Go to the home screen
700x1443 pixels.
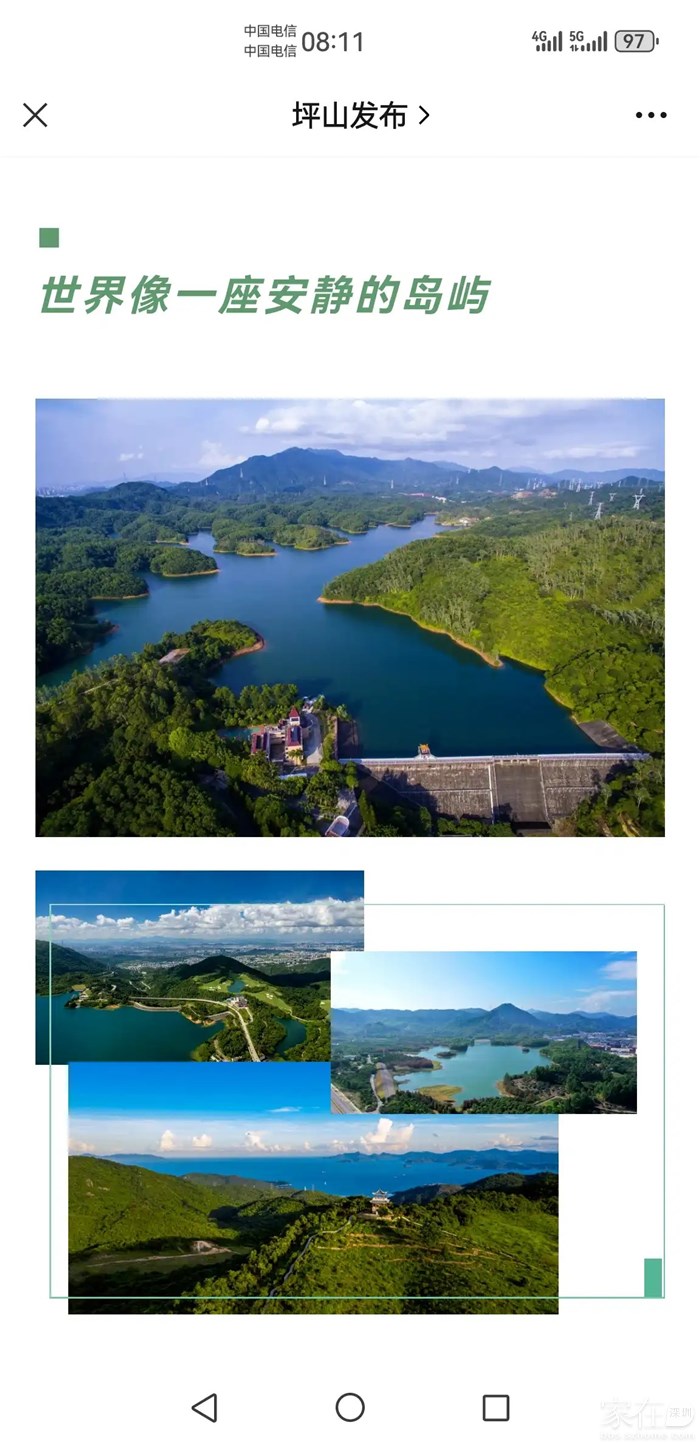tap(350, 1407)
